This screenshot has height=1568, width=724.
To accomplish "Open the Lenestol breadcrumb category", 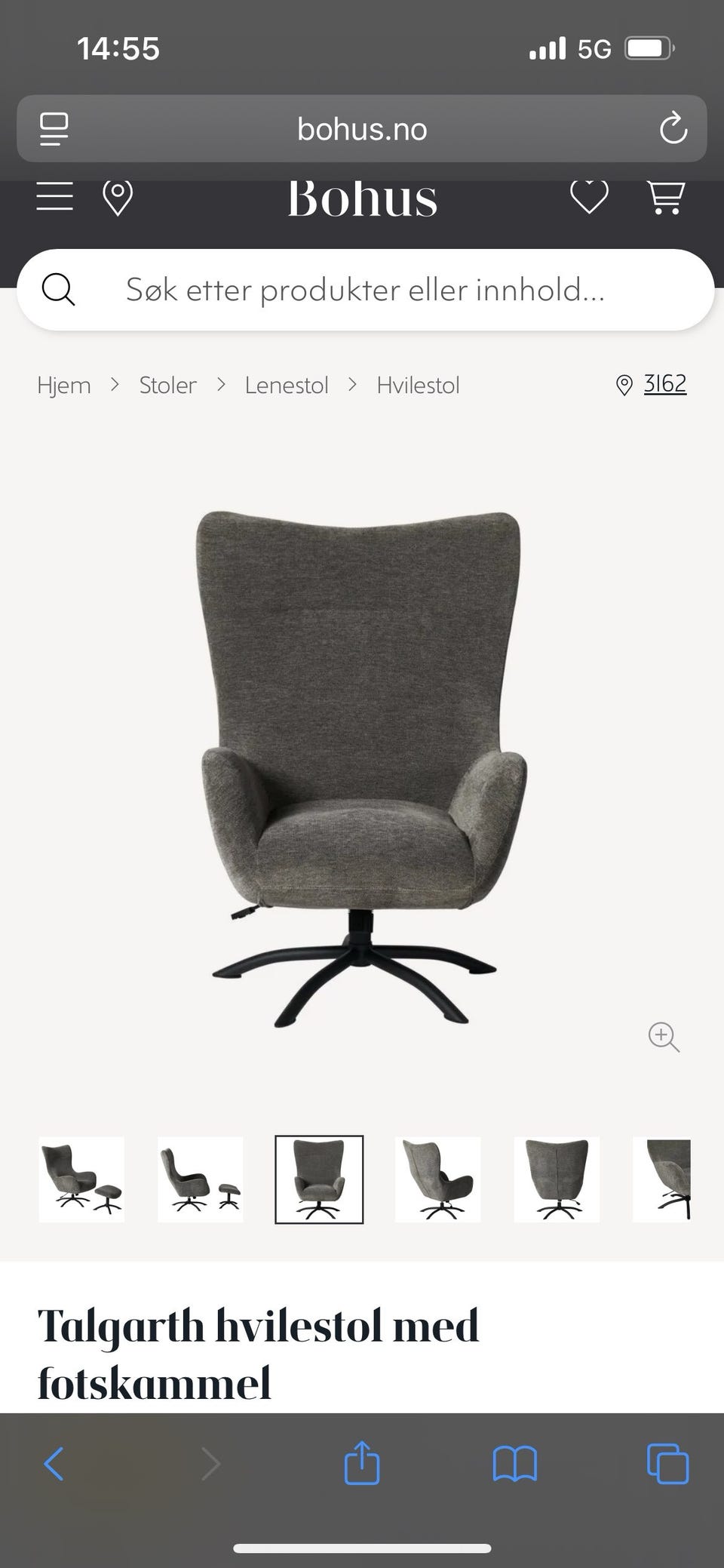I will (x=287, y=386).
